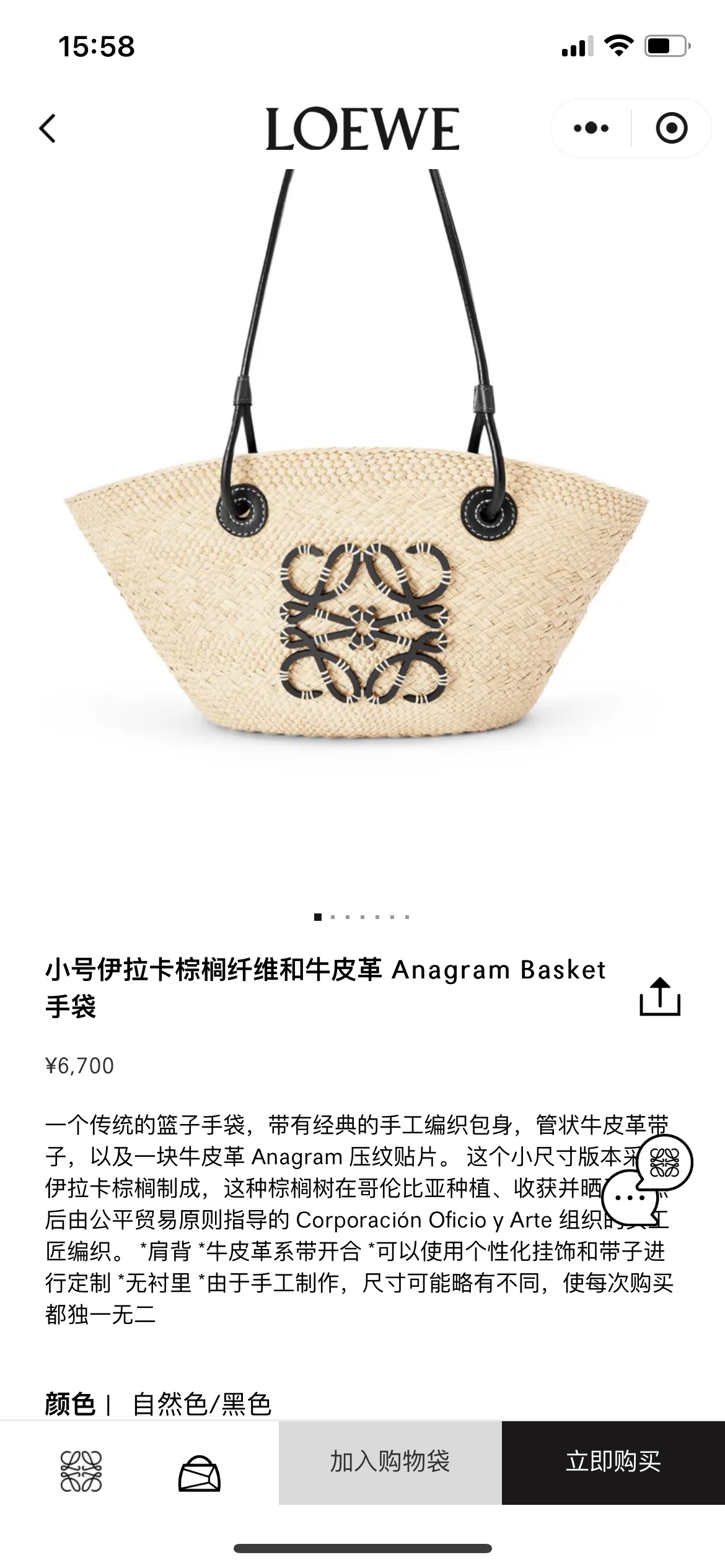Open the Loewe anagram home icon
The image size is (725, 1568).
[81, 1471]
